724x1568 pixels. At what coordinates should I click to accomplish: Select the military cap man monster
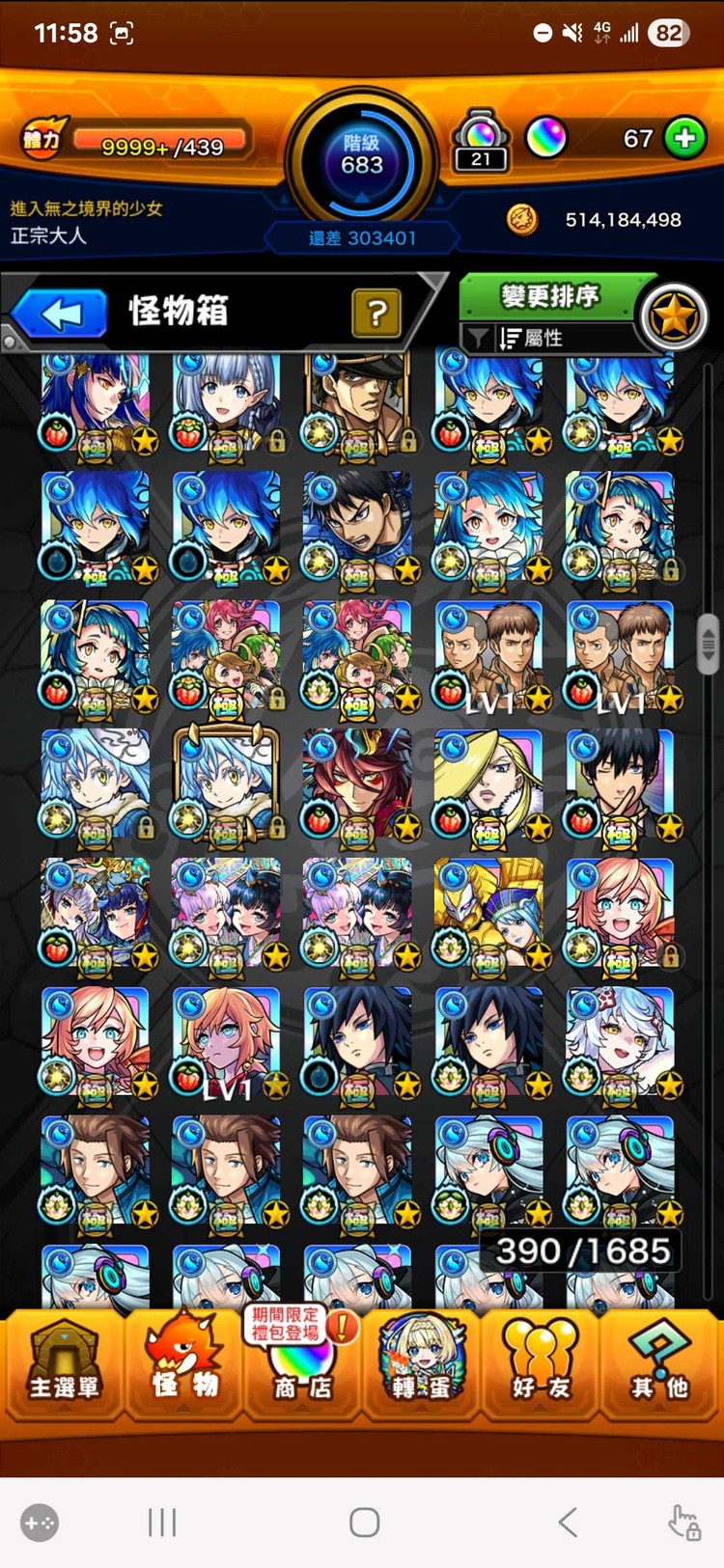tap(357, 400)
